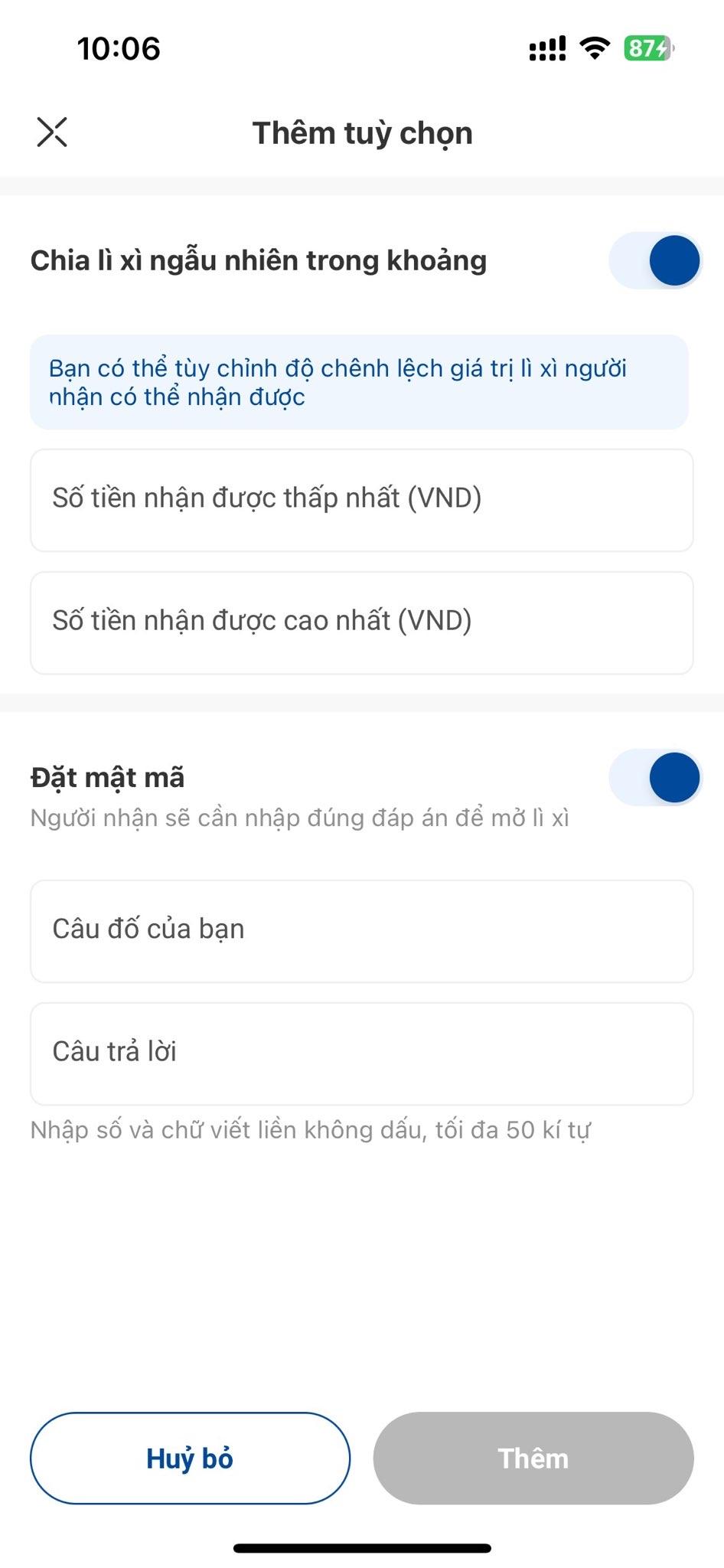Tap the Số tiền nhận được cao nhất field
The image size is (724, 1568).
click(x=362, y=622)
